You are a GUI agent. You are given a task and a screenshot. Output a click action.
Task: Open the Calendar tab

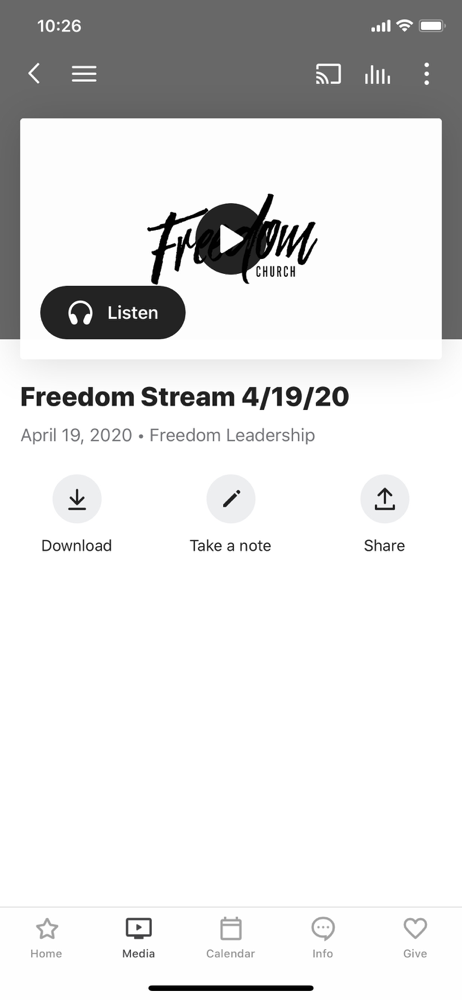[x=230, y=938]
